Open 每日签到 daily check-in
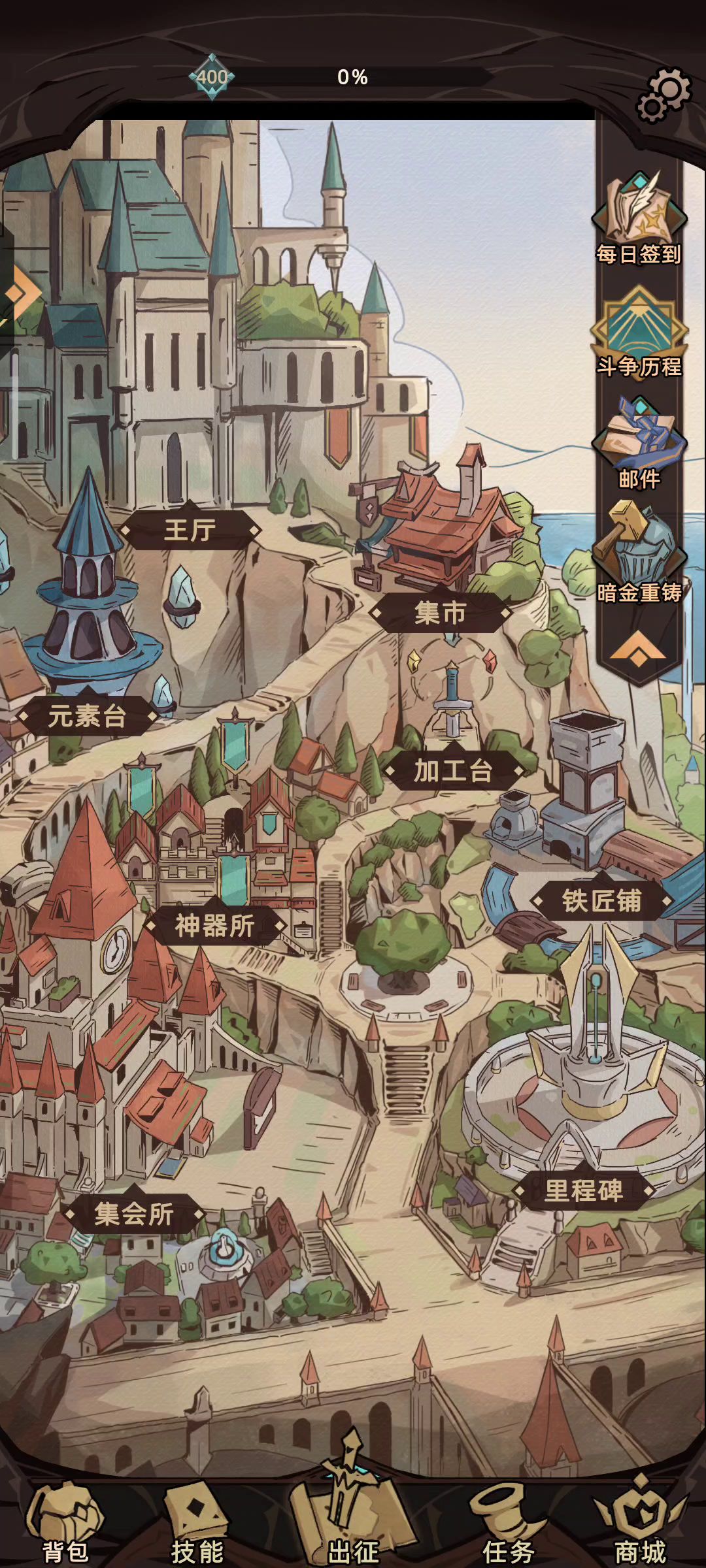This screenshot has height=1568, width=706. (639, 219)
